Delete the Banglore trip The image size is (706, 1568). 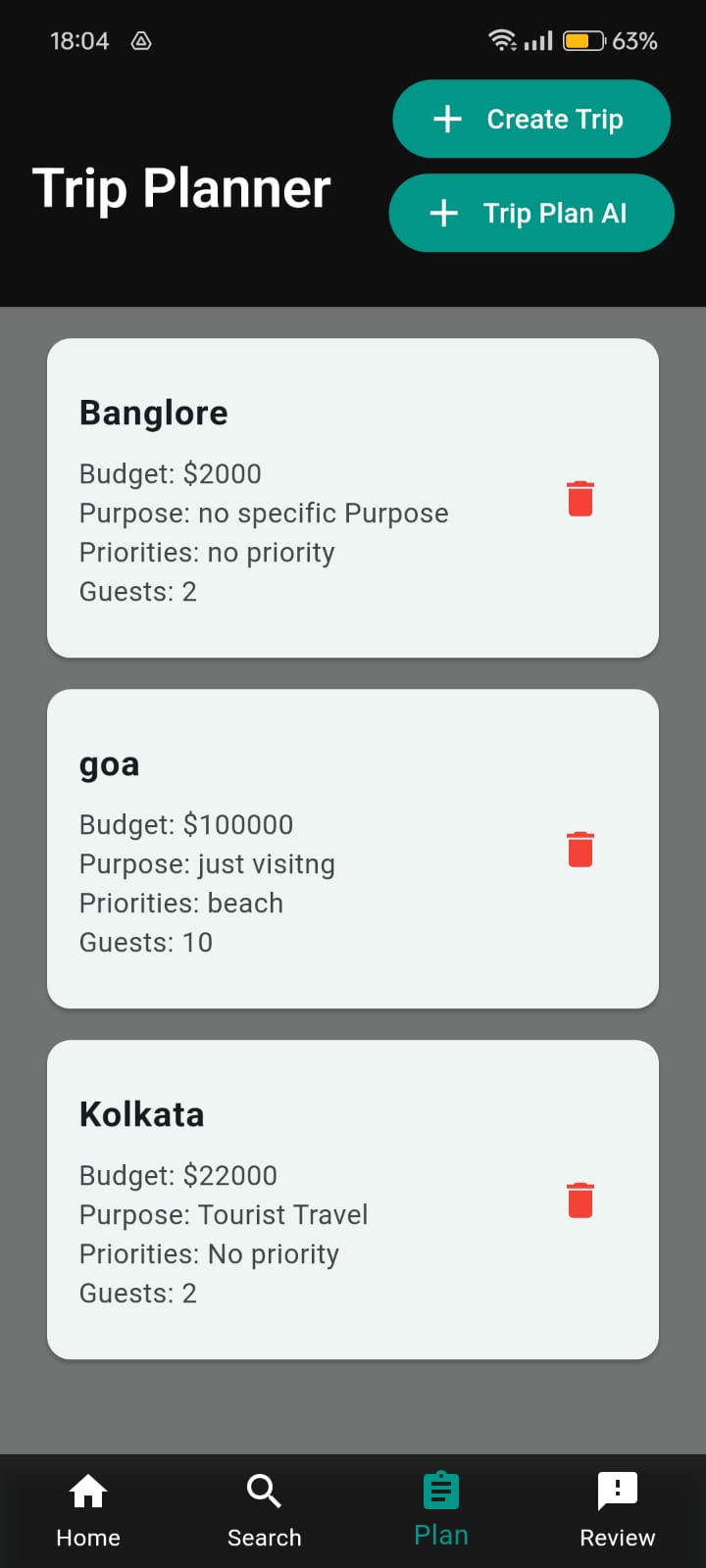pyautogui.click(x=580, y=499)
